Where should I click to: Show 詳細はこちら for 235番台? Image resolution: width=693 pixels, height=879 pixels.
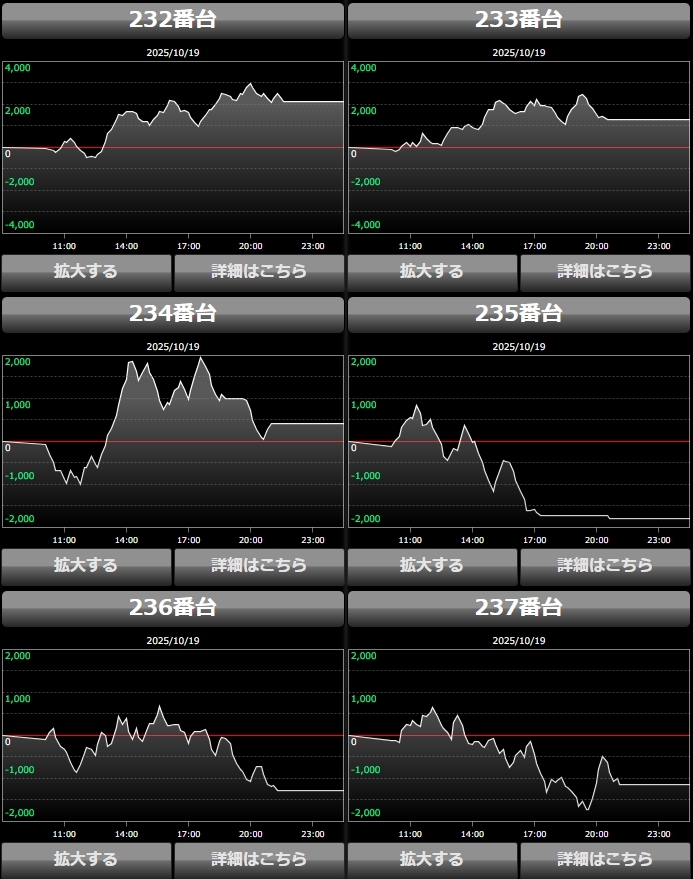point(605,565)
